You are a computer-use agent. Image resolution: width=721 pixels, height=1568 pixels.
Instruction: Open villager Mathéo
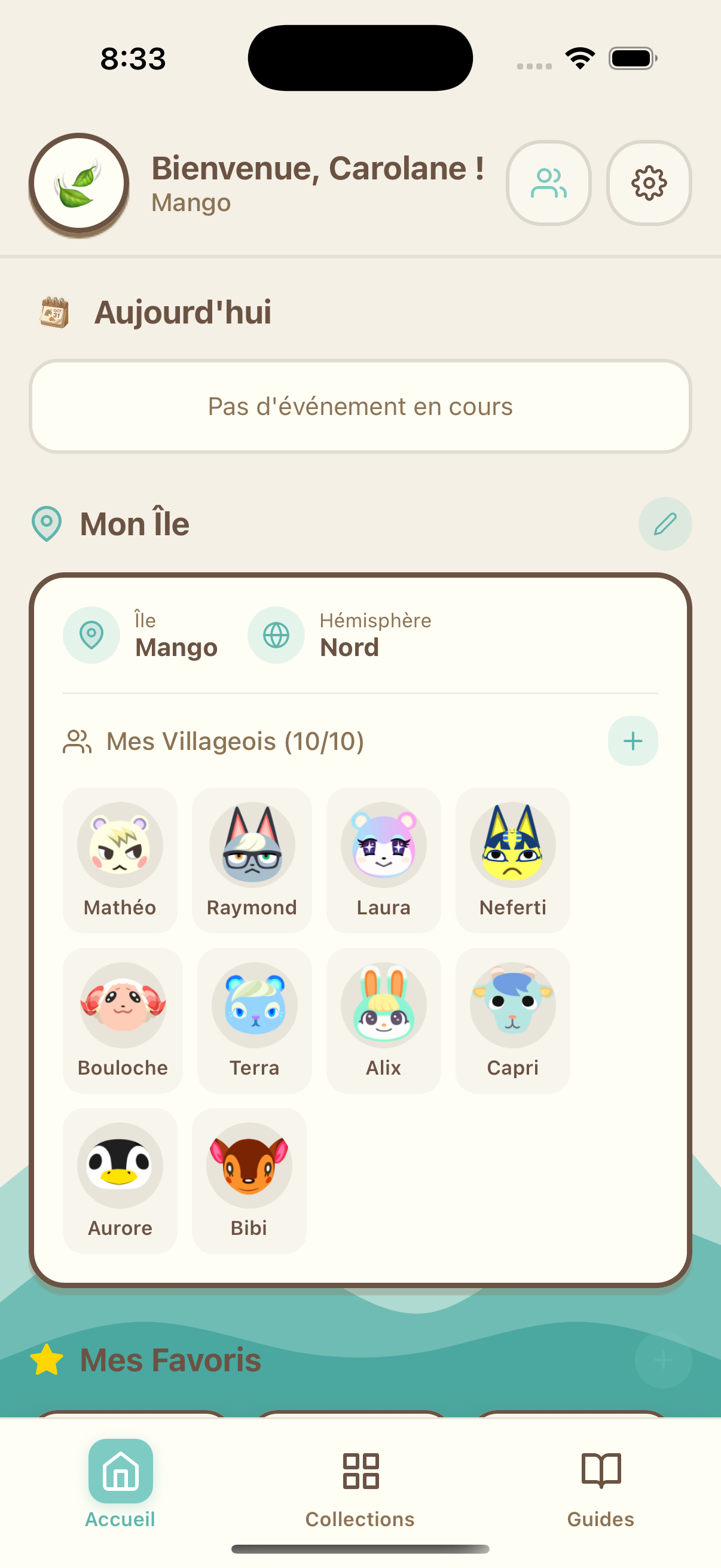coord(120,859)
